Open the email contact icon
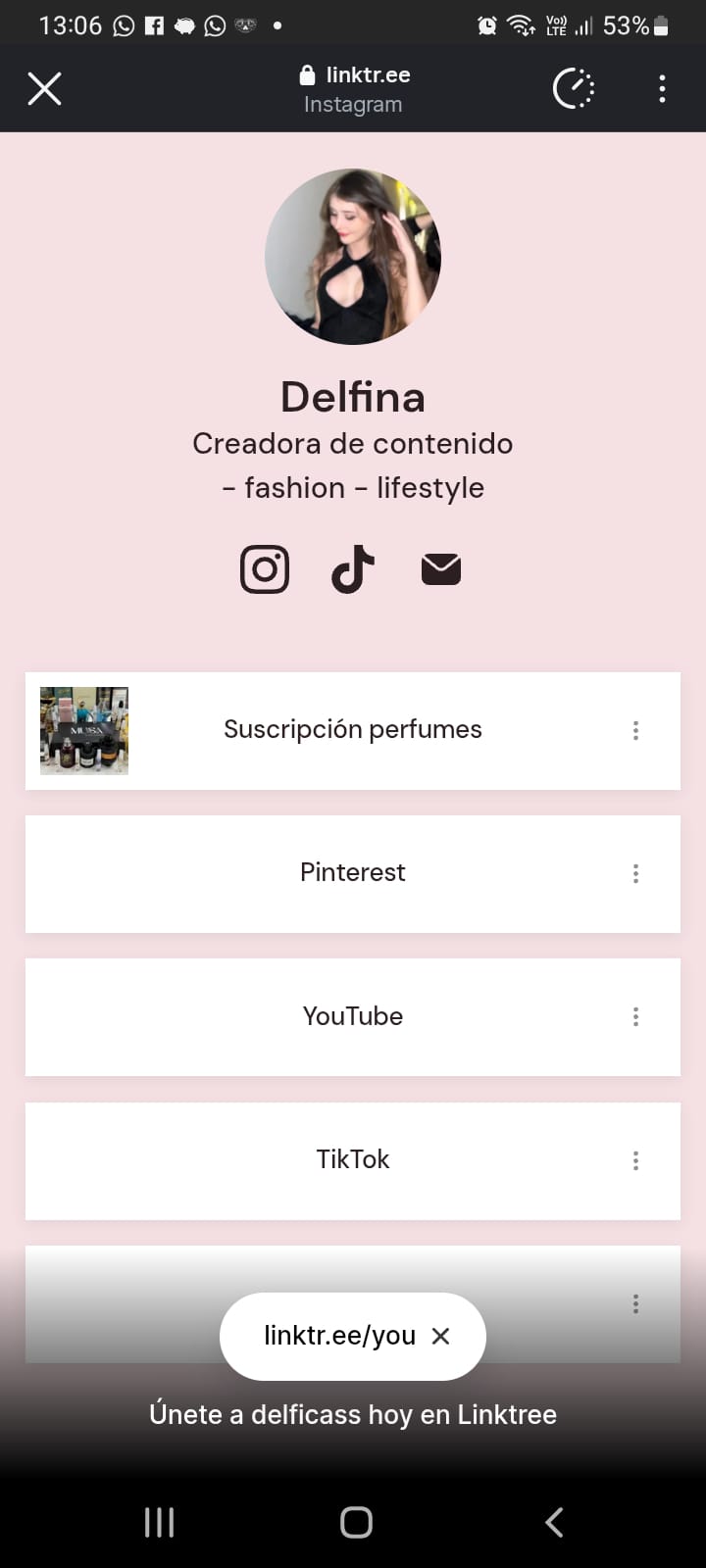Viewport: 706px width, 1568px height. 440,567
